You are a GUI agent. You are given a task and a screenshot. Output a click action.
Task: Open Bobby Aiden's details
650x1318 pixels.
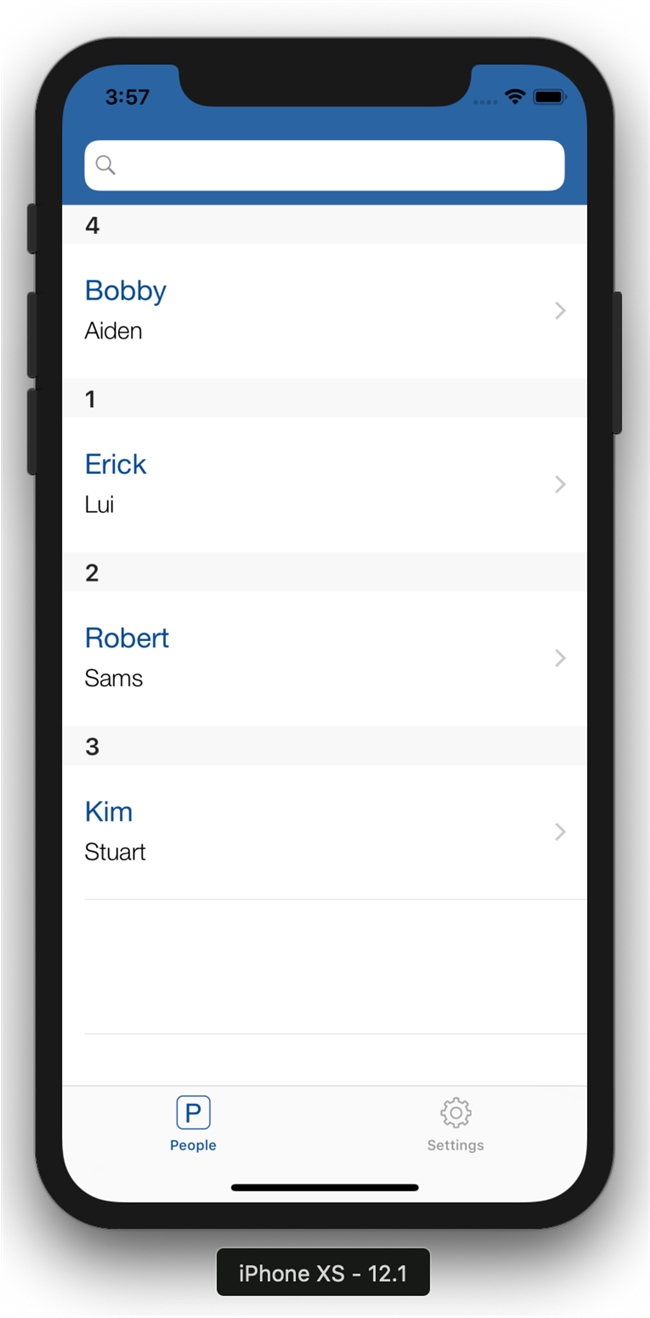click(324, 311)
